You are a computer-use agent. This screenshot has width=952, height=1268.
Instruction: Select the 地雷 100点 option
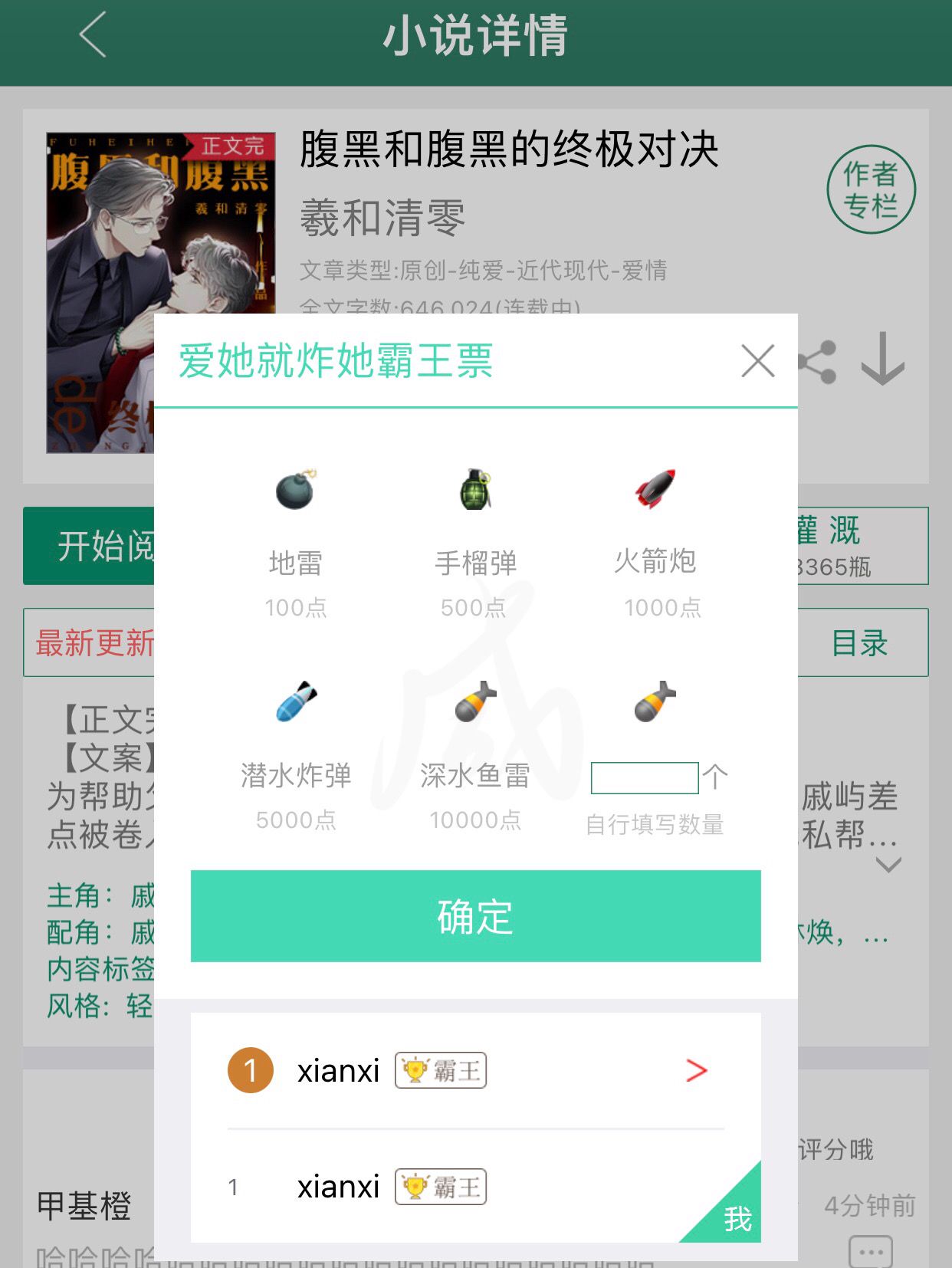[295, 540]
